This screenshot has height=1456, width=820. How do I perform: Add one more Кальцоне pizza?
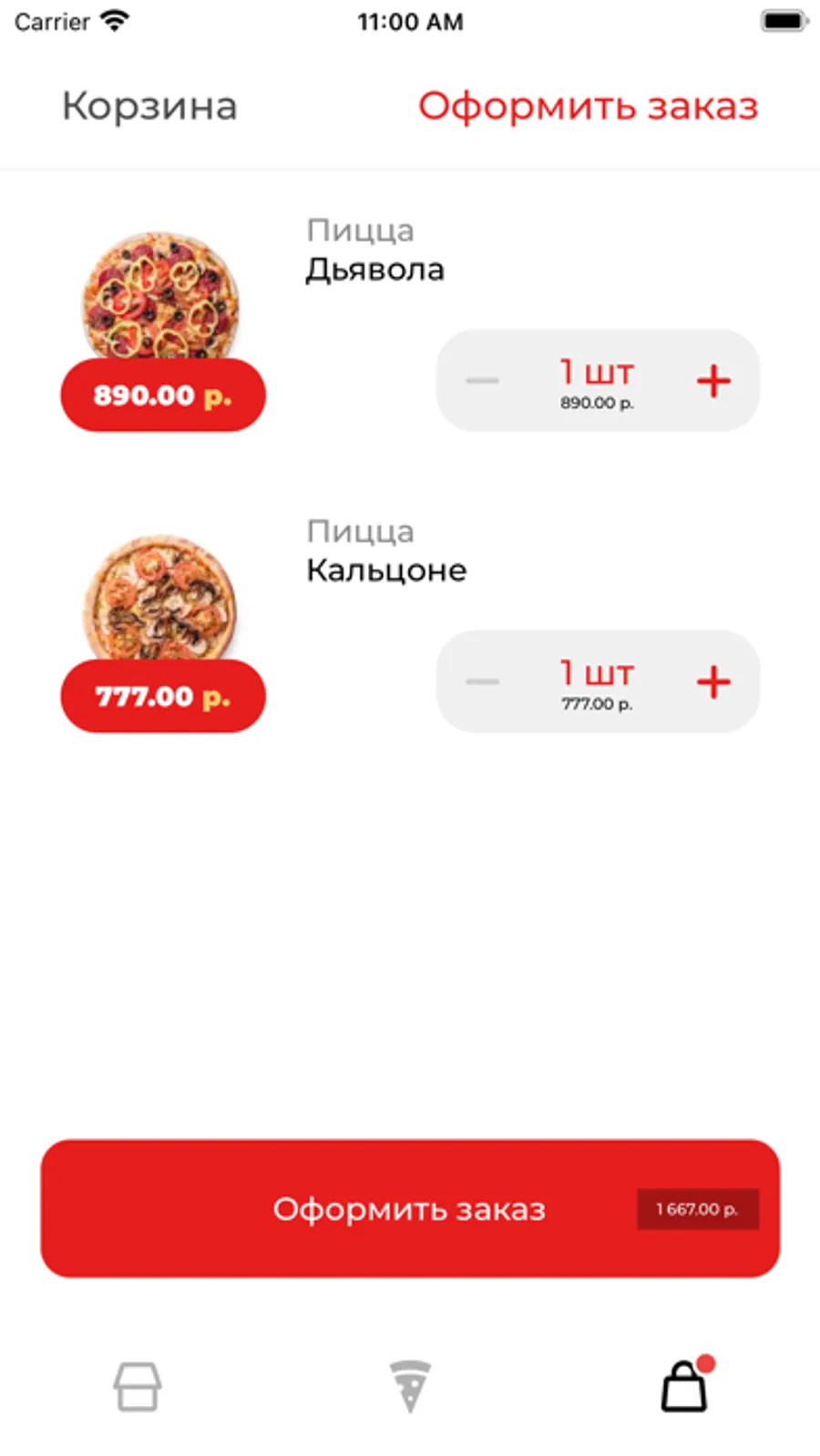[x=713, y=682]
